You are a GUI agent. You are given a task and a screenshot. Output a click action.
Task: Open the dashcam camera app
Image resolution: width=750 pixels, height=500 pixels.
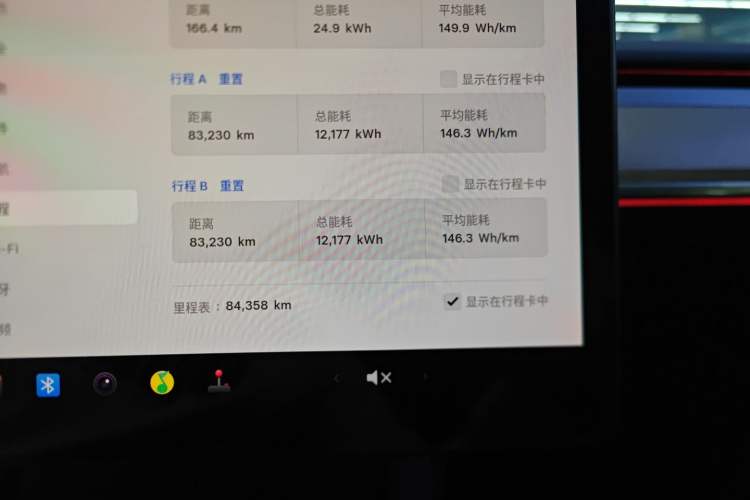point(105,383)
